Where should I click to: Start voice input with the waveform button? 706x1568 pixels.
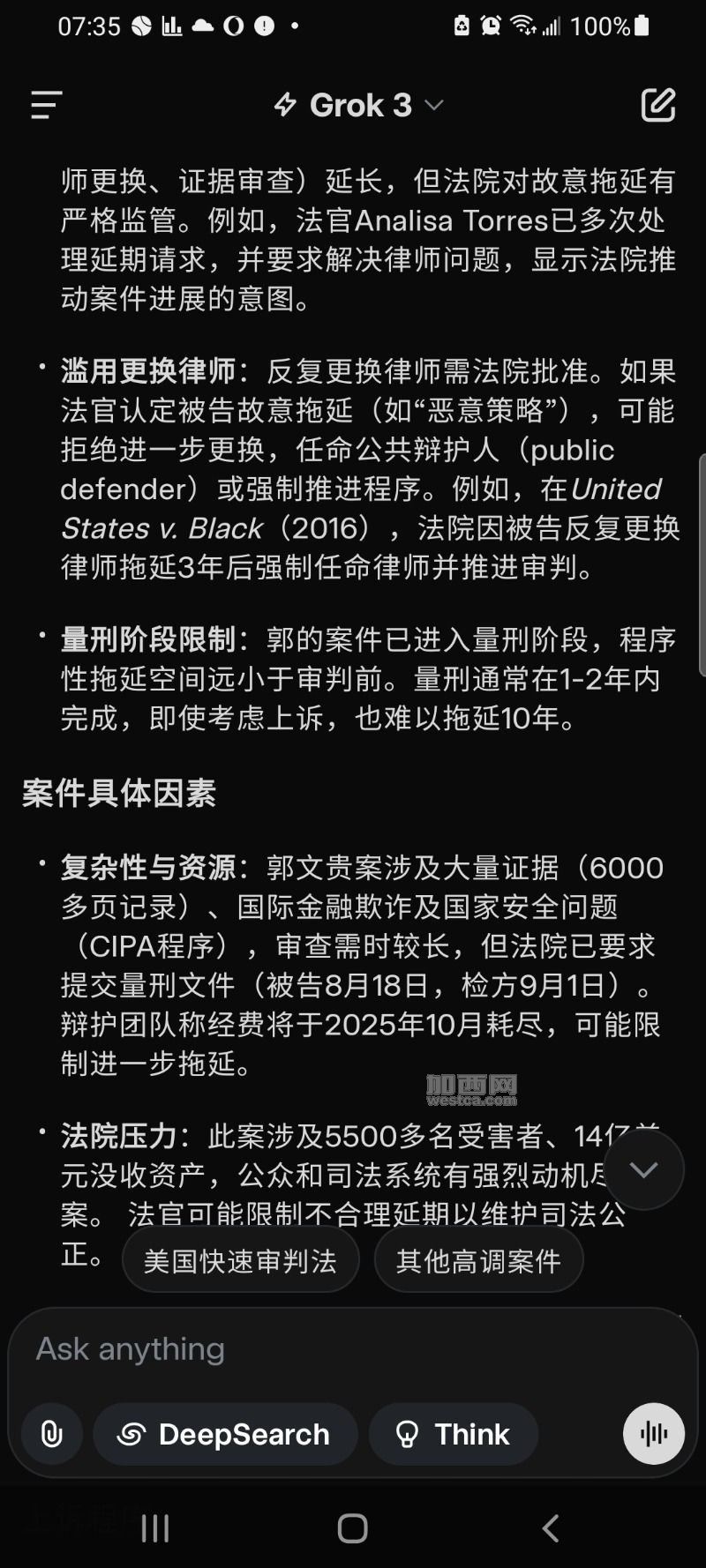pos(654,1434)
